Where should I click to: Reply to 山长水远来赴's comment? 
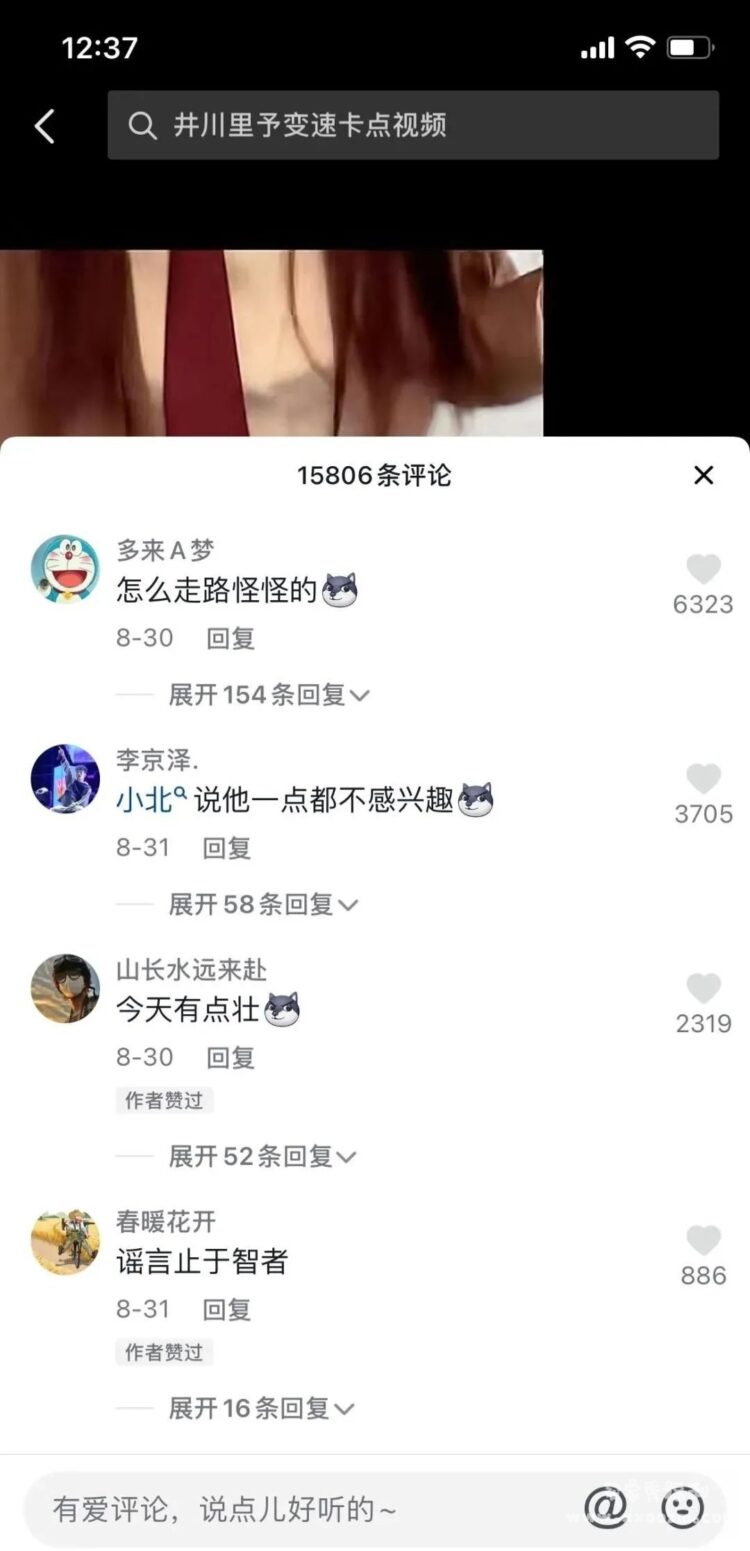click(x=230, y=1057)
